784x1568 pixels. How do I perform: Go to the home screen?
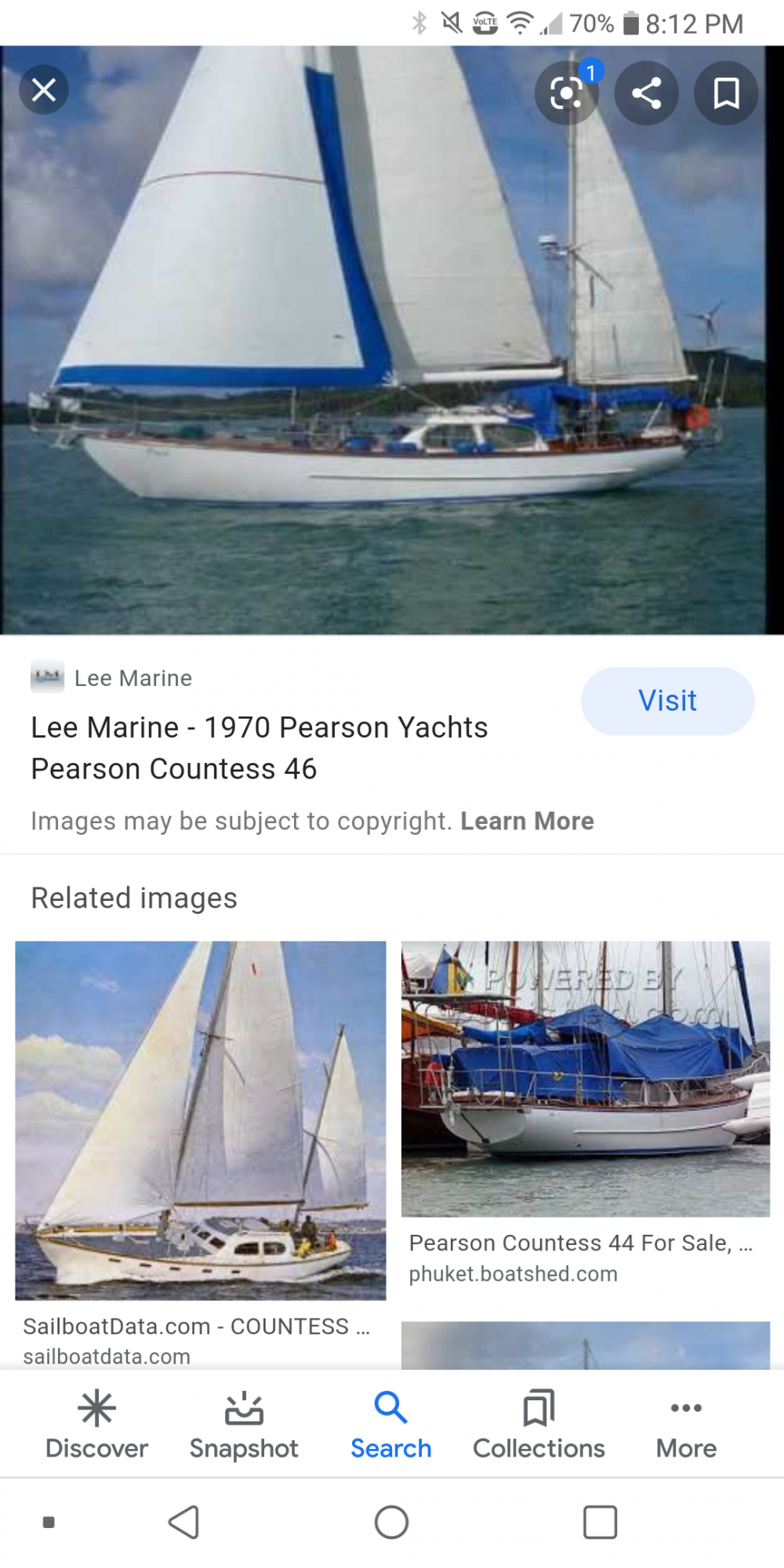click(391, 1522)
